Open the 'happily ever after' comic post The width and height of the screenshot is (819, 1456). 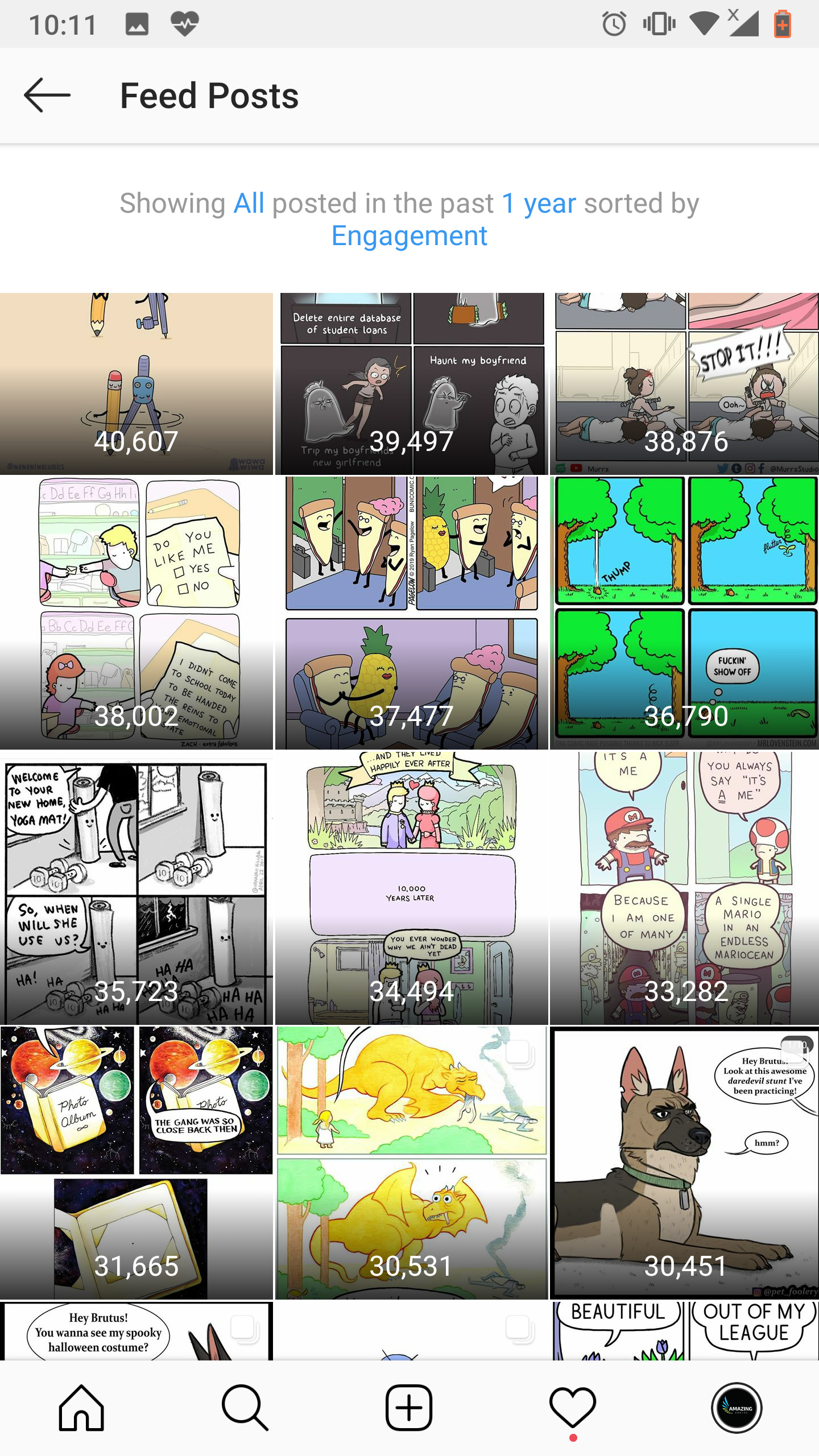click(x=411, y=888)
